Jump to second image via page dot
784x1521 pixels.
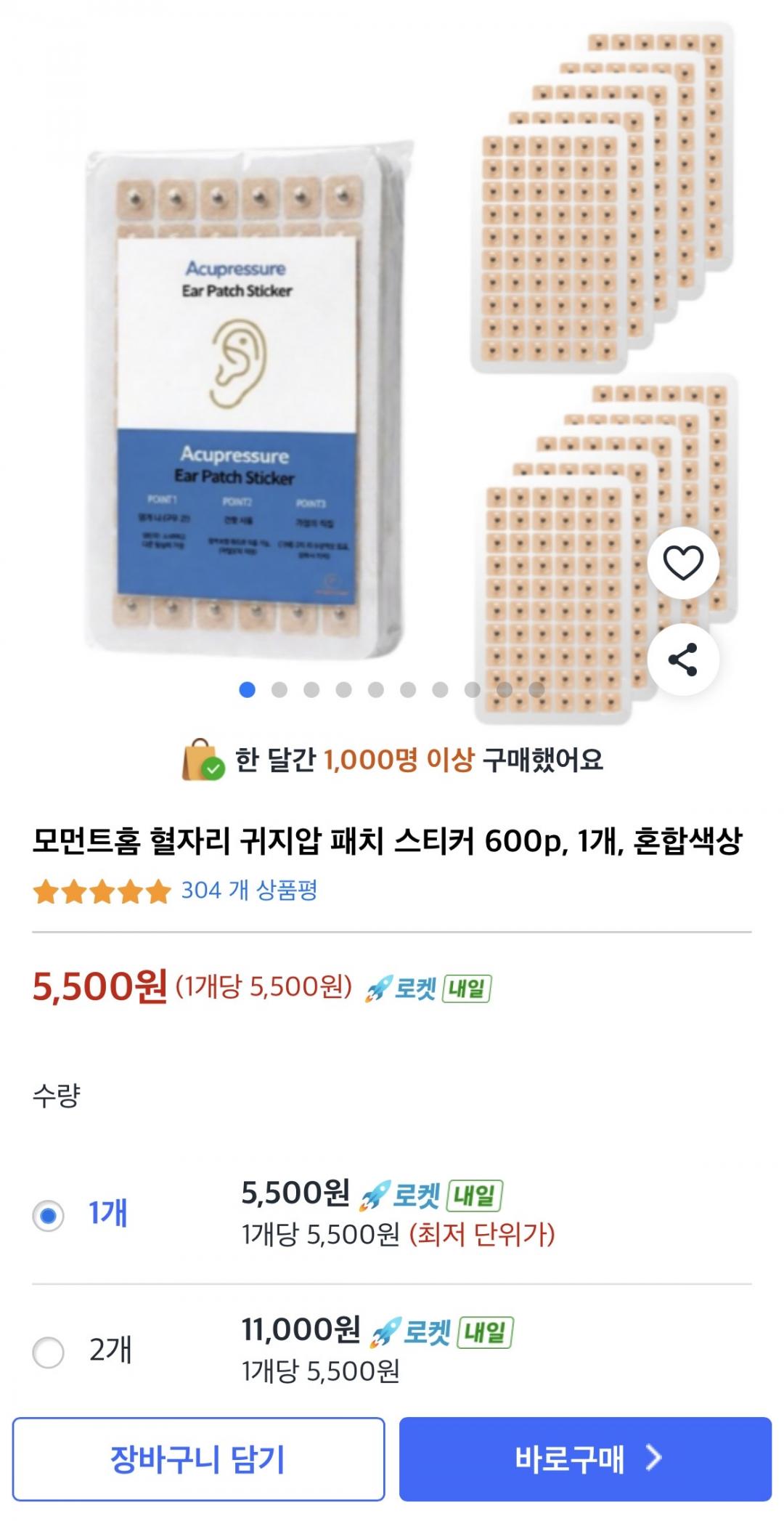pyautogui.click(x=279, y=690)
